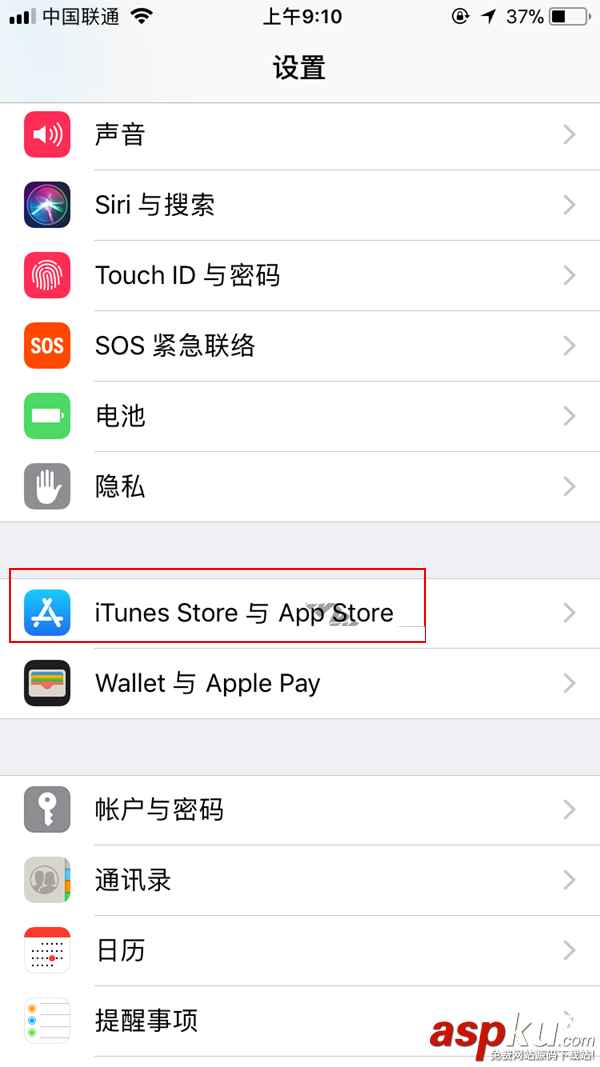Open the 电池 battery settings
Image resolution: width=600 pixels, height=1067 pixels.
click(300, 416)
